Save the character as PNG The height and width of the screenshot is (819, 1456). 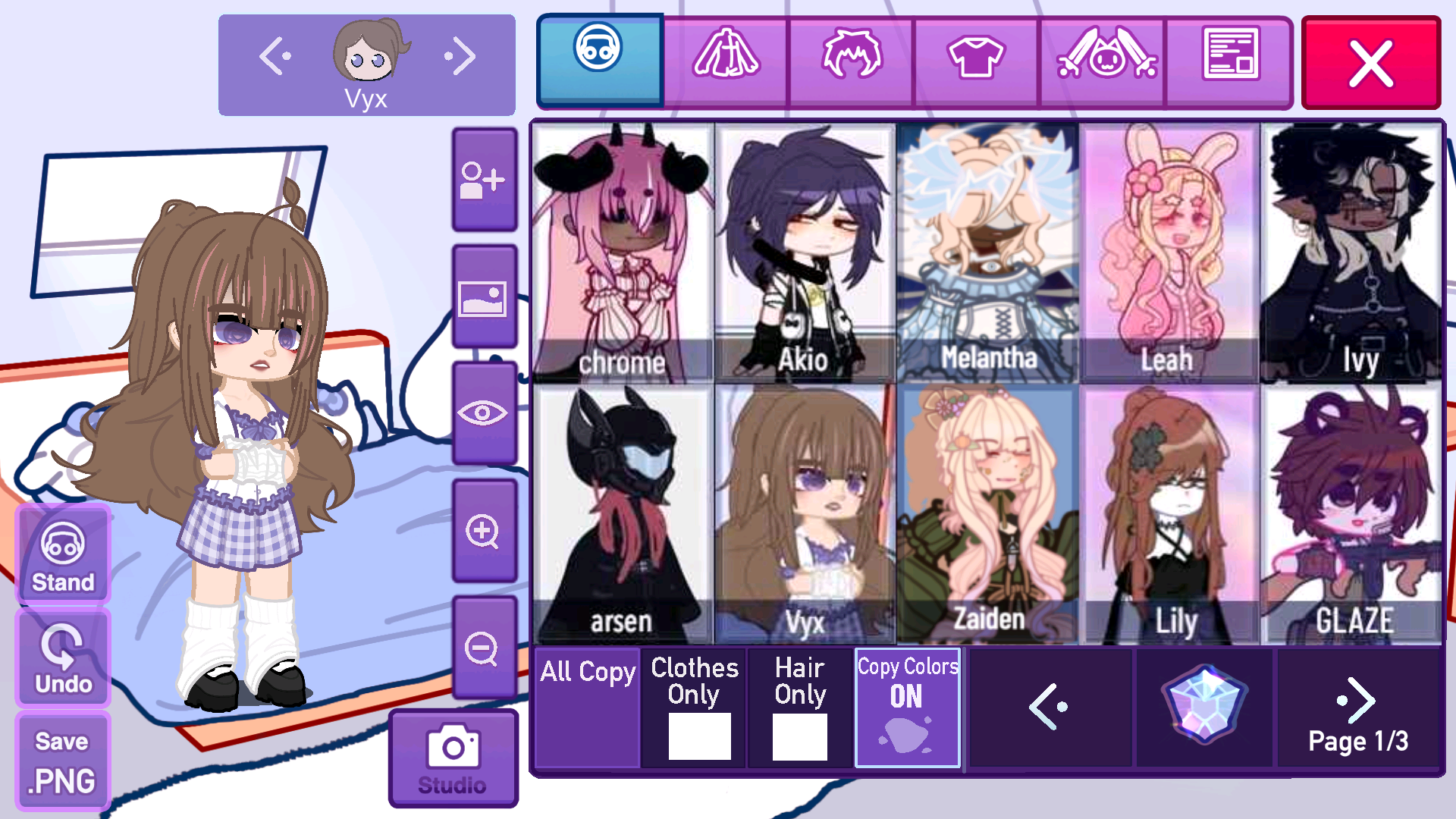62,761
